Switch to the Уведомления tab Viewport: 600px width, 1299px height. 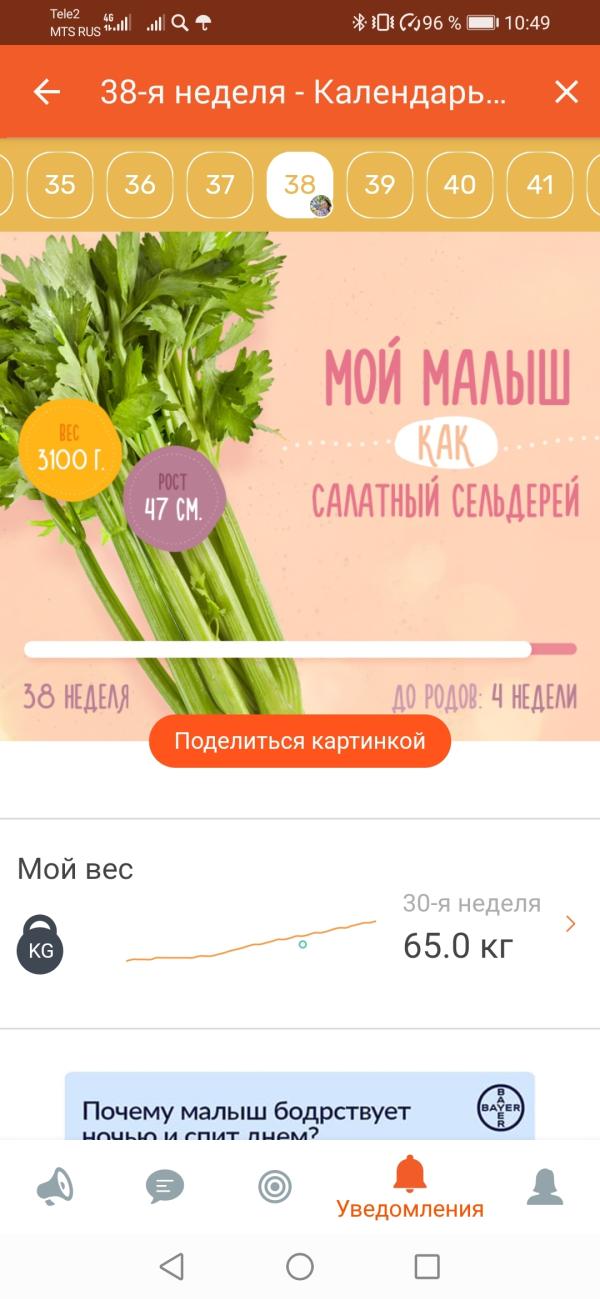[410, 1187]
